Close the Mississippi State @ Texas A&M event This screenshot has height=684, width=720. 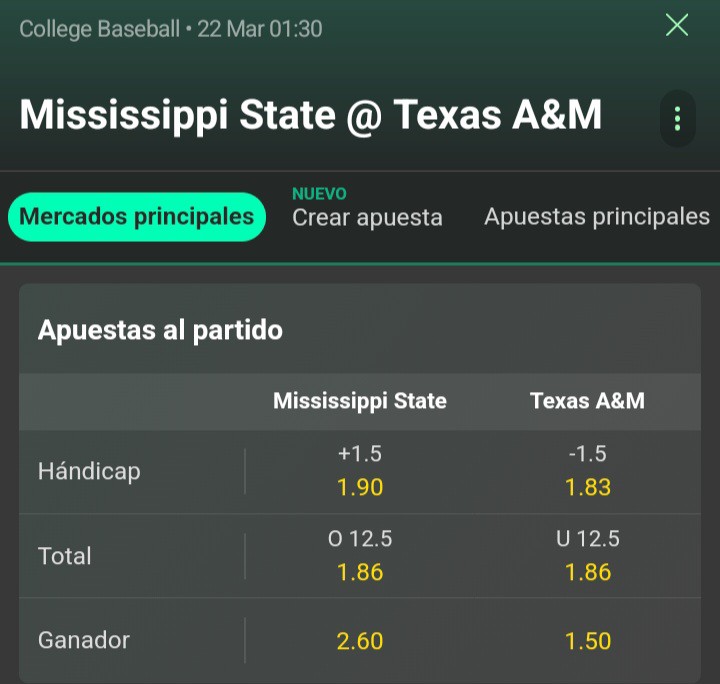[x=677, y=25]
